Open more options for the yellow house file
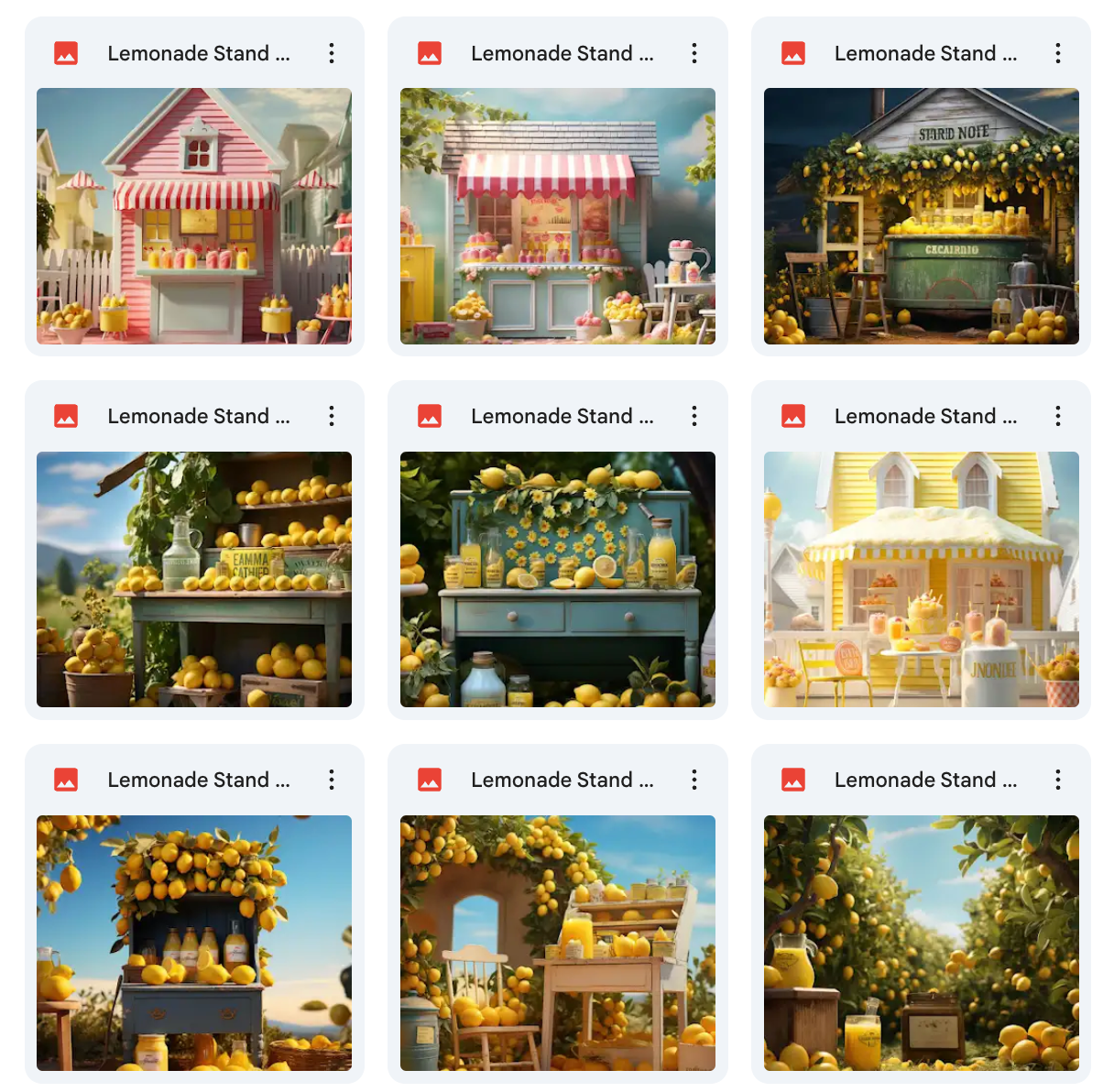 tap(1058, 417)
